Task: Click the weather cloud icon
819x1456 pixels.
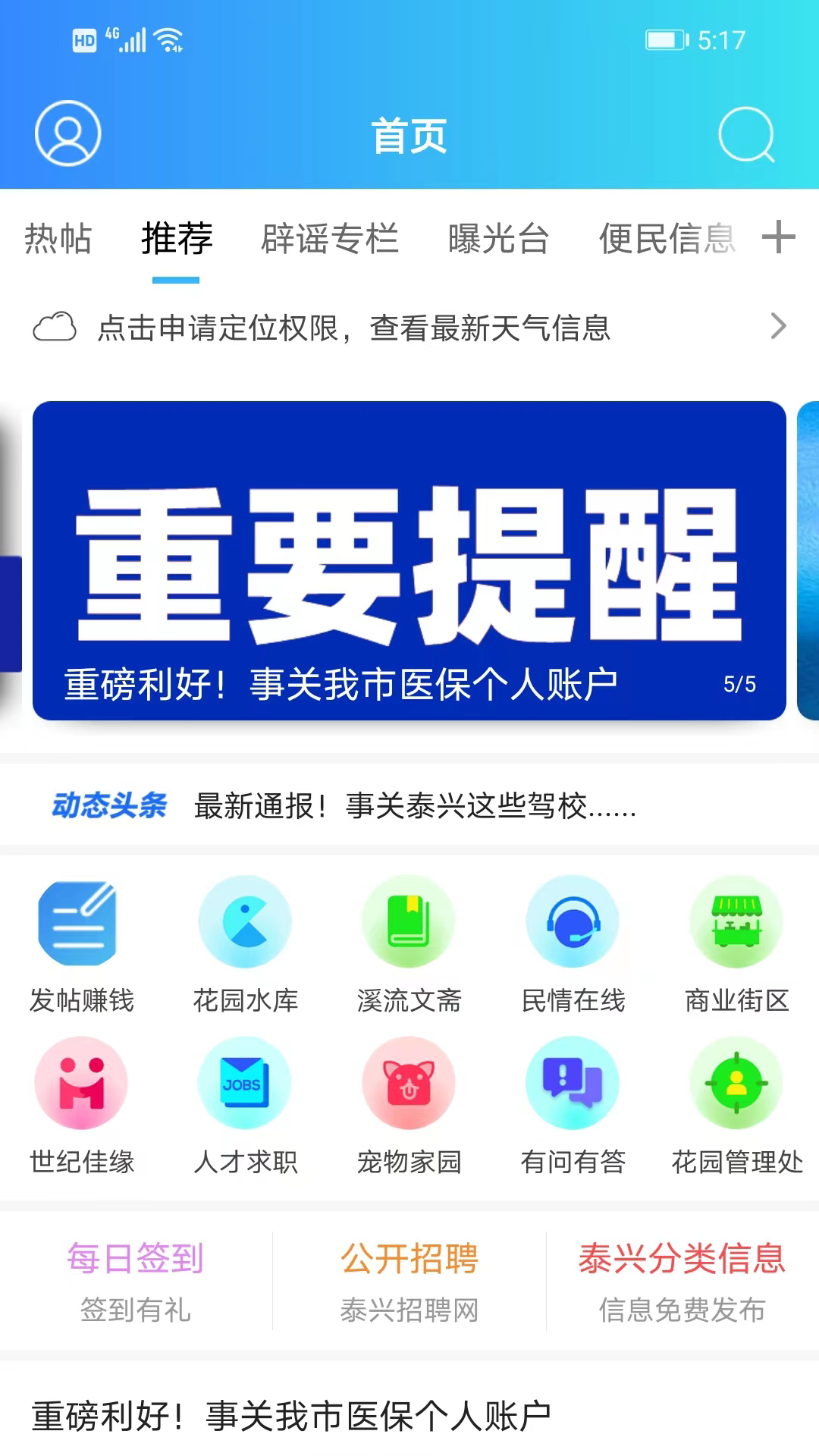Action: tap(55, 327)
